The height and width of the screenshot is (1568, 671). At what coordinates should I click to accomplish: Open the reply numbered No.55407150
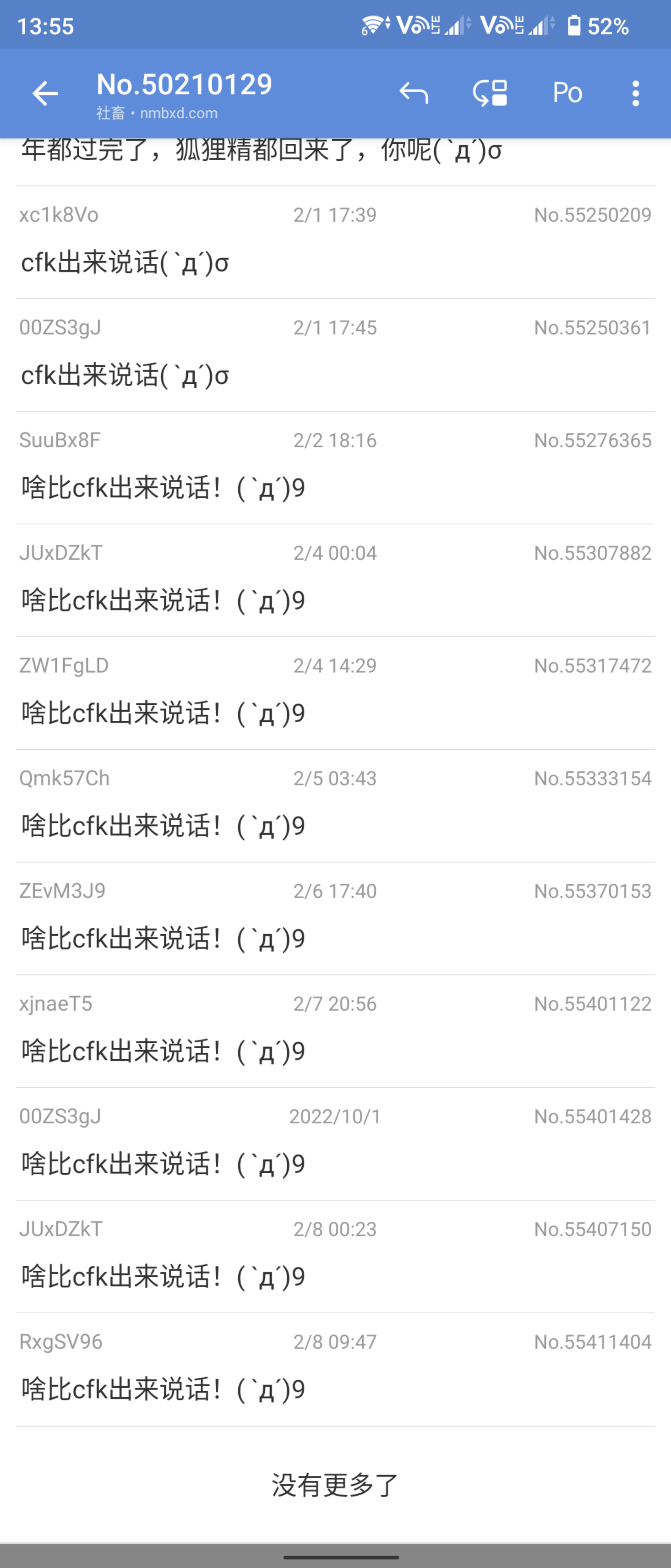[335, 1256]
